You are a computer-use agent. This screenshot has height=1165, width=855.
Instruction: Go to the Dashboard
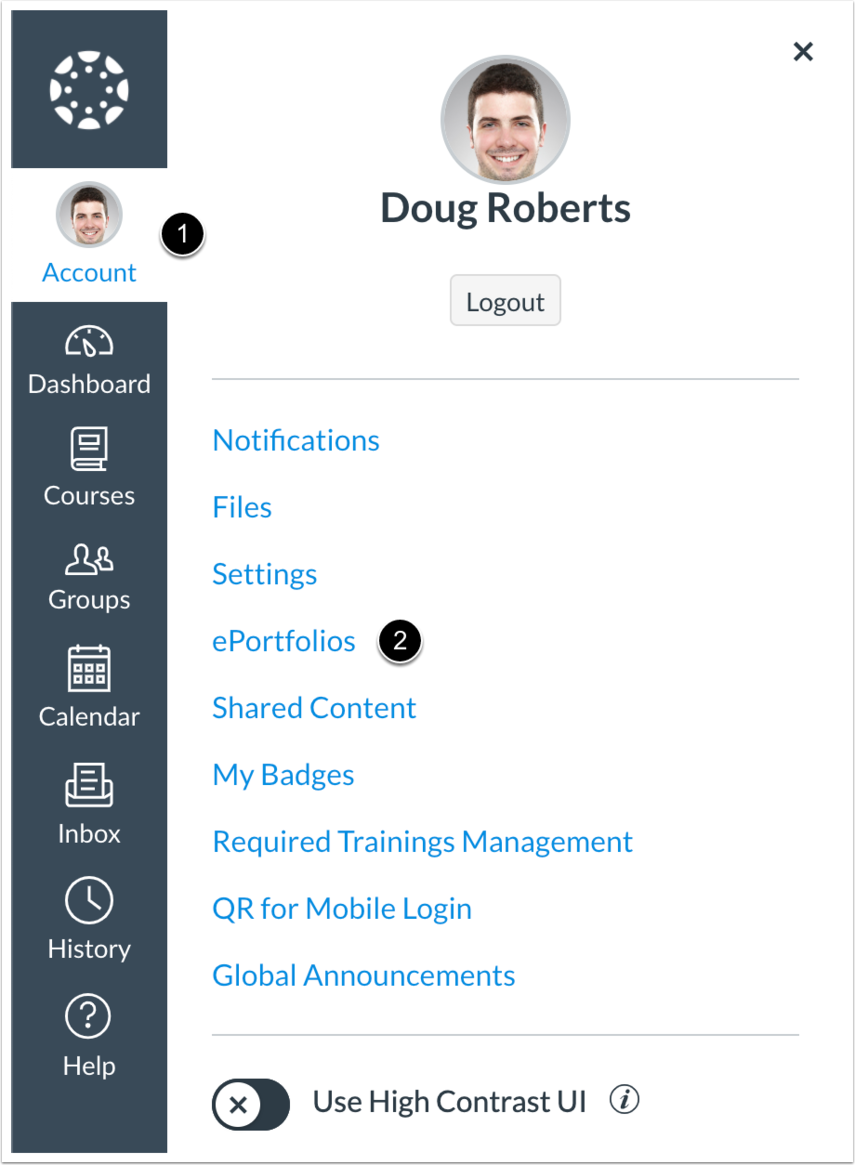[x=89, y=360]
